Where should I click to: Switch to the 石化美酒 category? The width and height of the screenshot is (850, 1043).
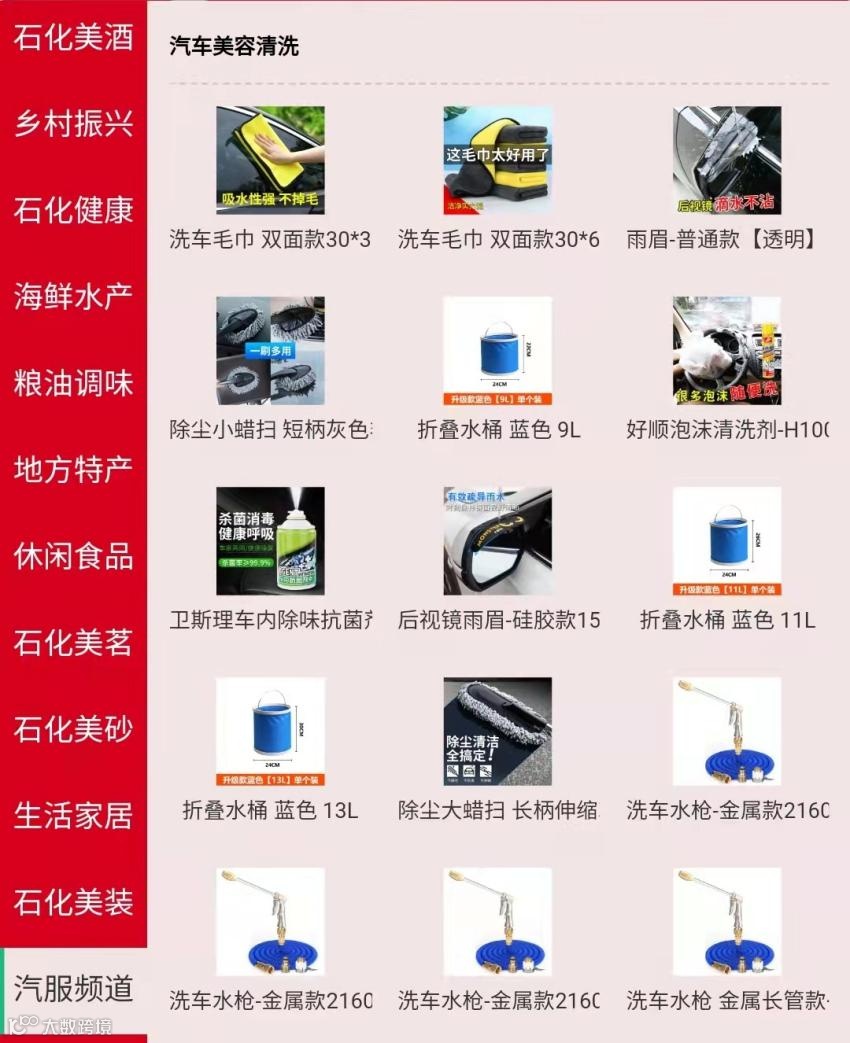pos(73,37)
